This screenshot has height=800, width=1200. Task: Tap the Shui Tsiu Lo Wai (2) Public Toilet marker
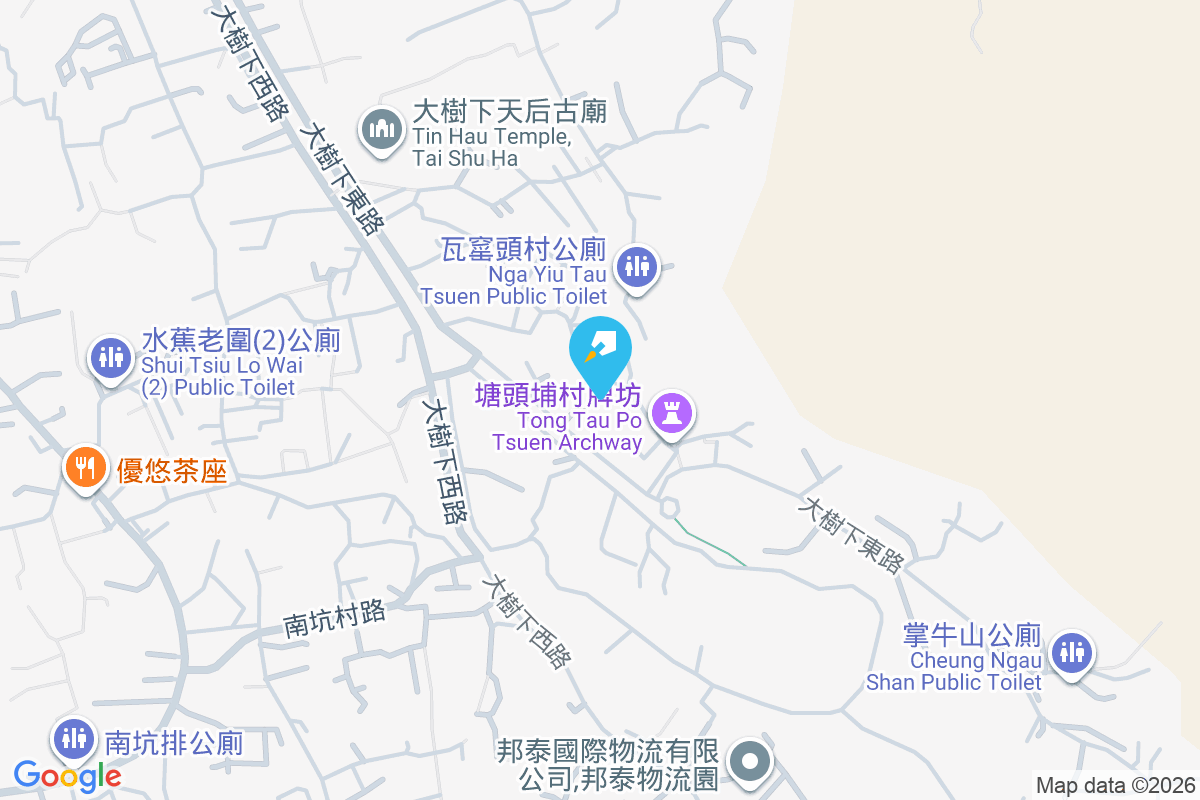point(110,357)
